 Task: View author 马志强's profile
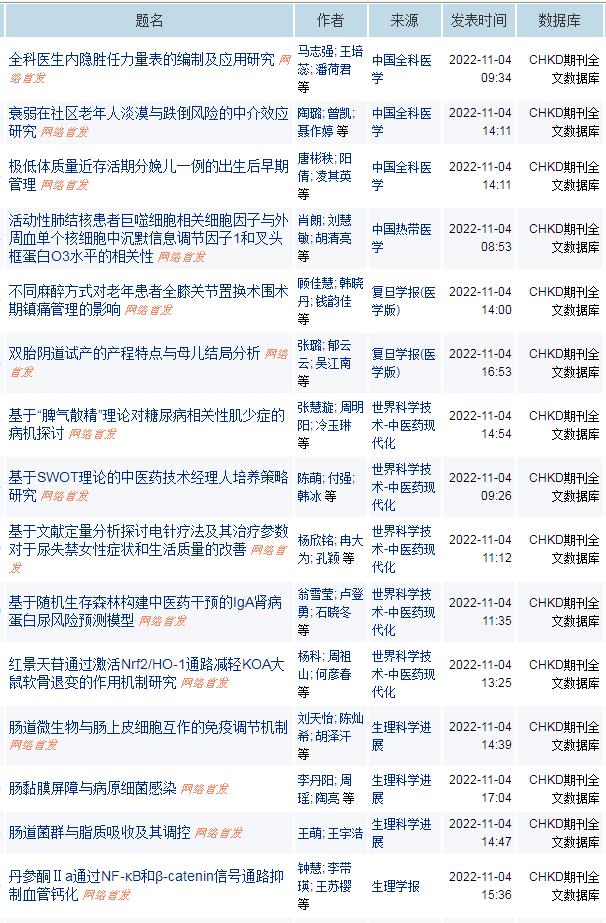pos(315,50)
